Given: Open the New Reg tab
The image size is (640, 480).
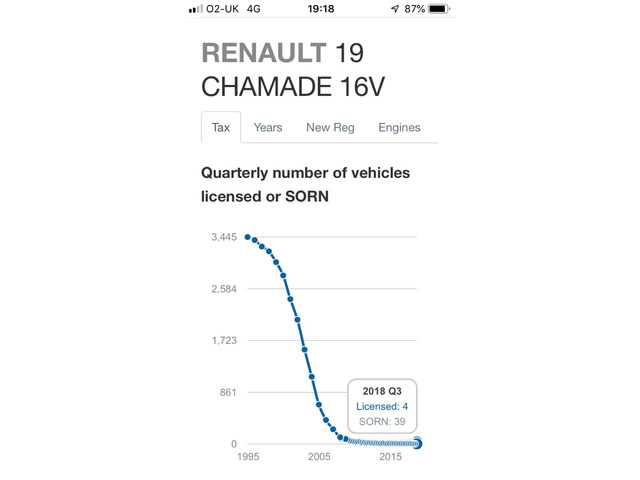Looking at the screenshot, I should pos(332,128).
